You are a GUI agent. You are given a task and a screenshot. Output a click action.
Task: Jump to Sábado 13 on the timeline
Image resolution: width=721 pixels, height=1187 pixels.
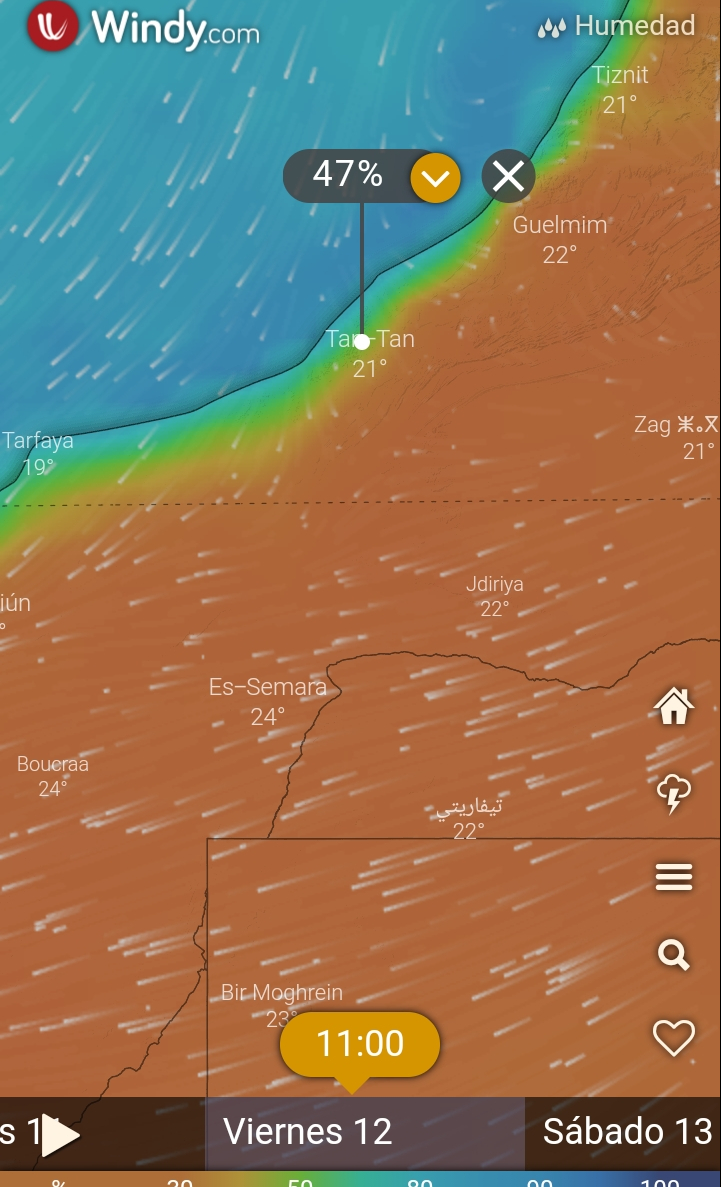[627, 1132]
